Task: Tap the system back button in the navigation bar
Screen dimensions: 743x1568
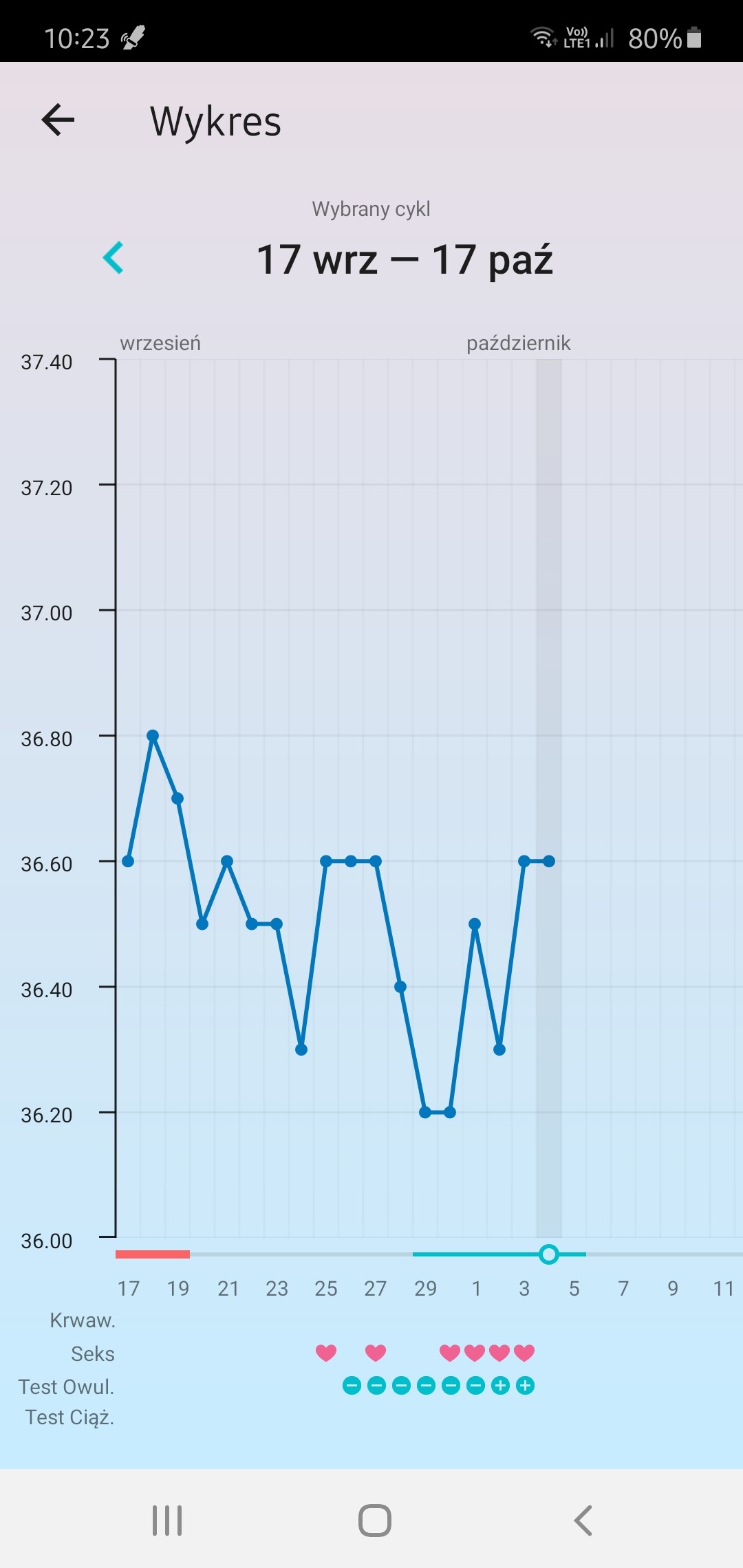Action: [583, 1521]
